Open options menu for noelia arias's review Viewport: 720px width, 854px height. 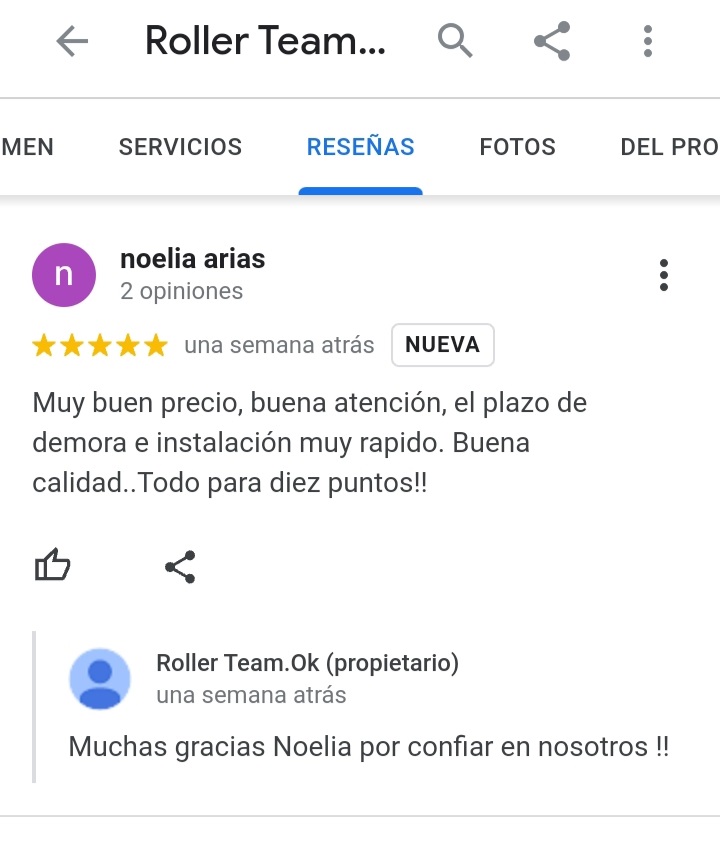coord(664,275)
